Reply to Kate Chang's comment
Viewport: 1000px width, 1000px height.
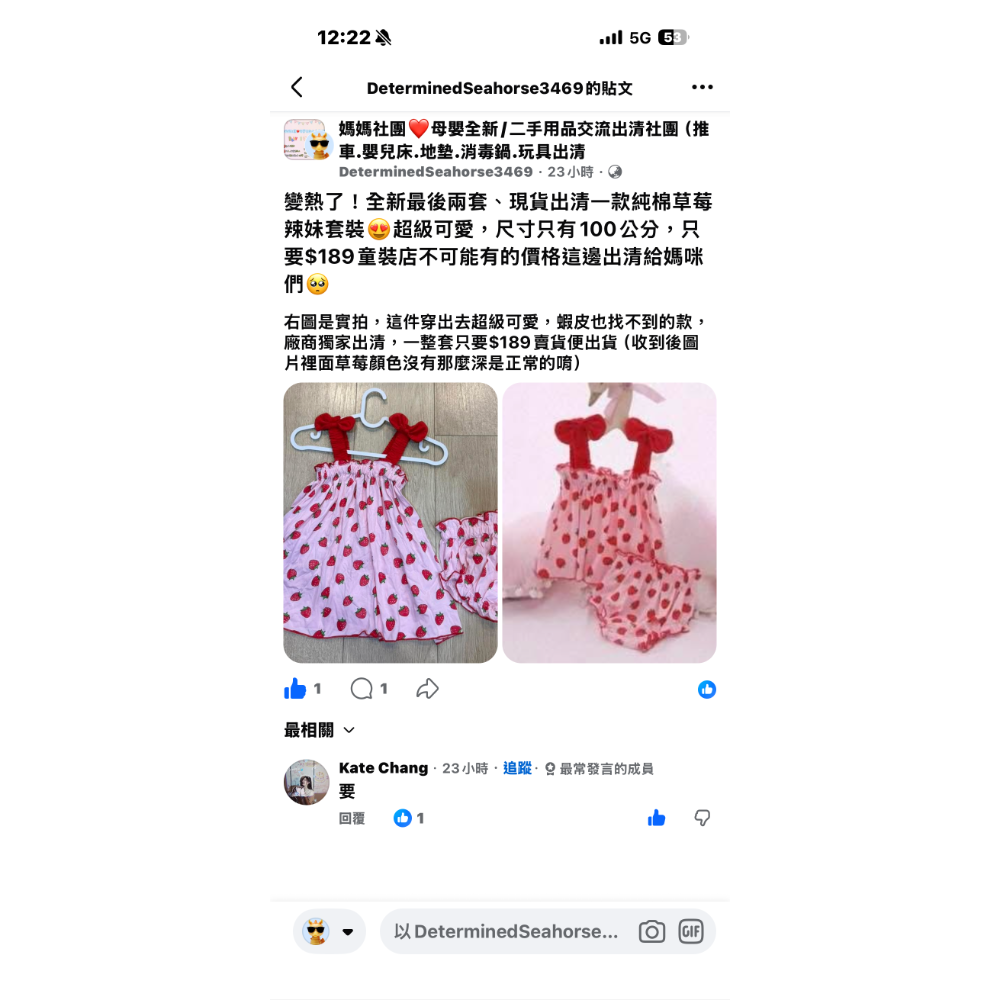tap(352, 818)
